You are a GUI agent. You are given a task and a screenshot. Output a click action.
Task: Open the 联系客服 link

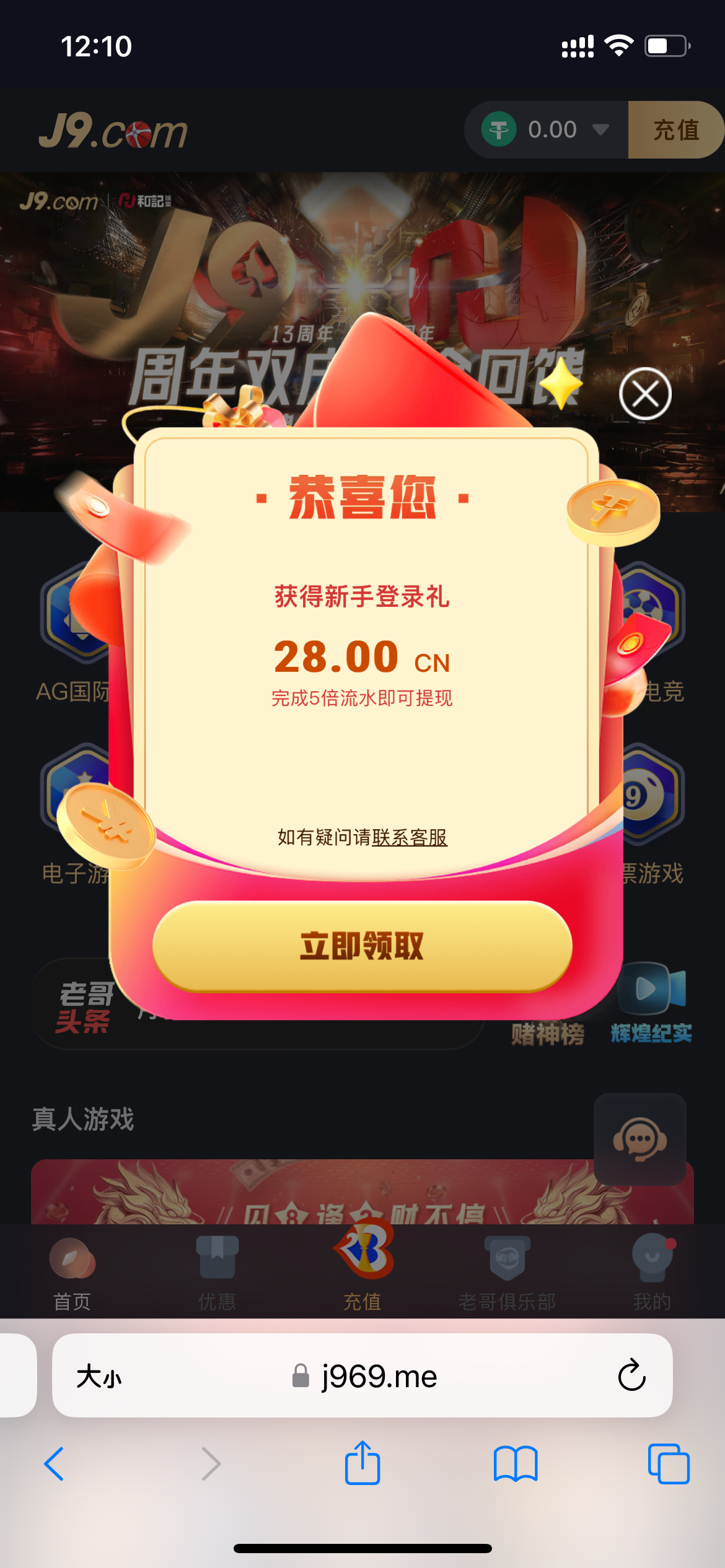click(410, 837)
